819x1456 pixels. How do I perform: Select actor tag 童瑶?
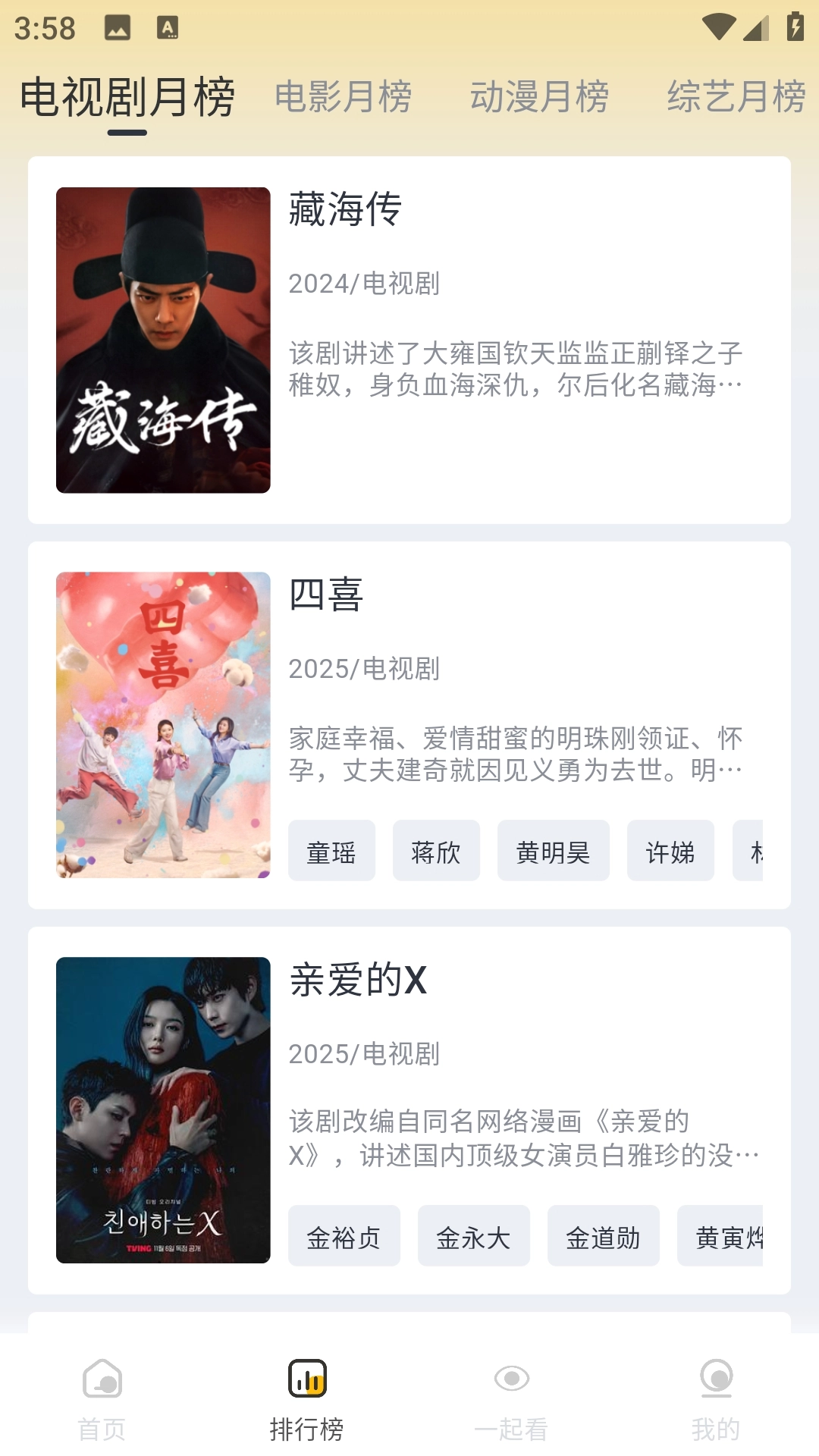(331, 851)
